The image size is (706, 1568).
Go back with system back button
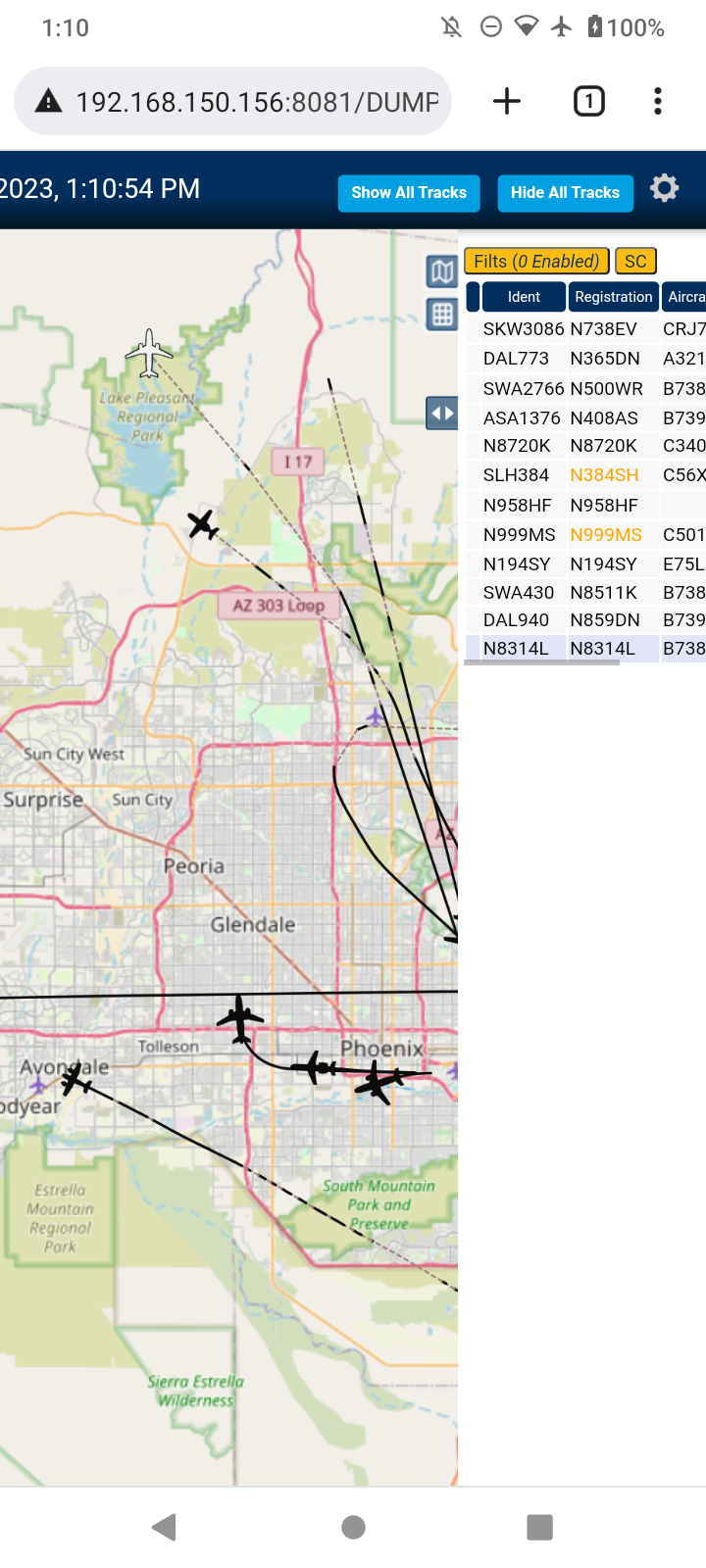(x=165, y=1527)
